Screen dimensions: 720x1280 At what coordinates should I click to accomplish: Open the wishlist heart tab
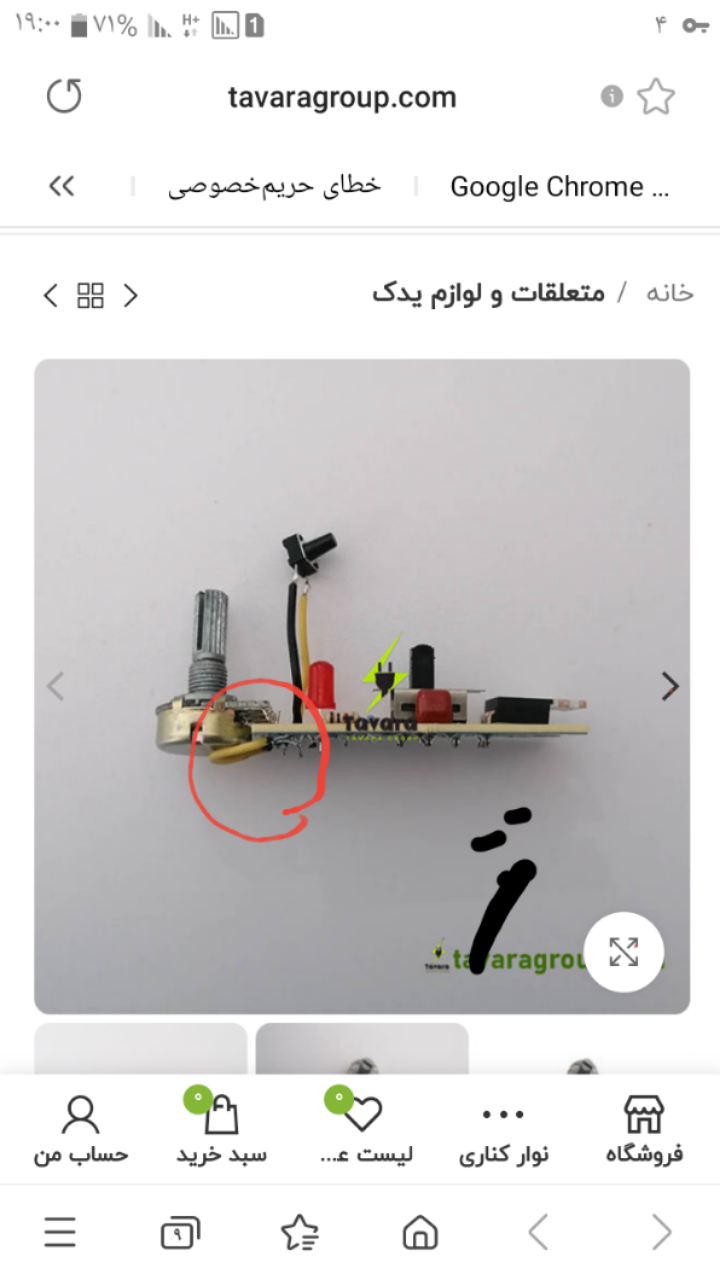pyautogui.click(x=364, y=1130)
